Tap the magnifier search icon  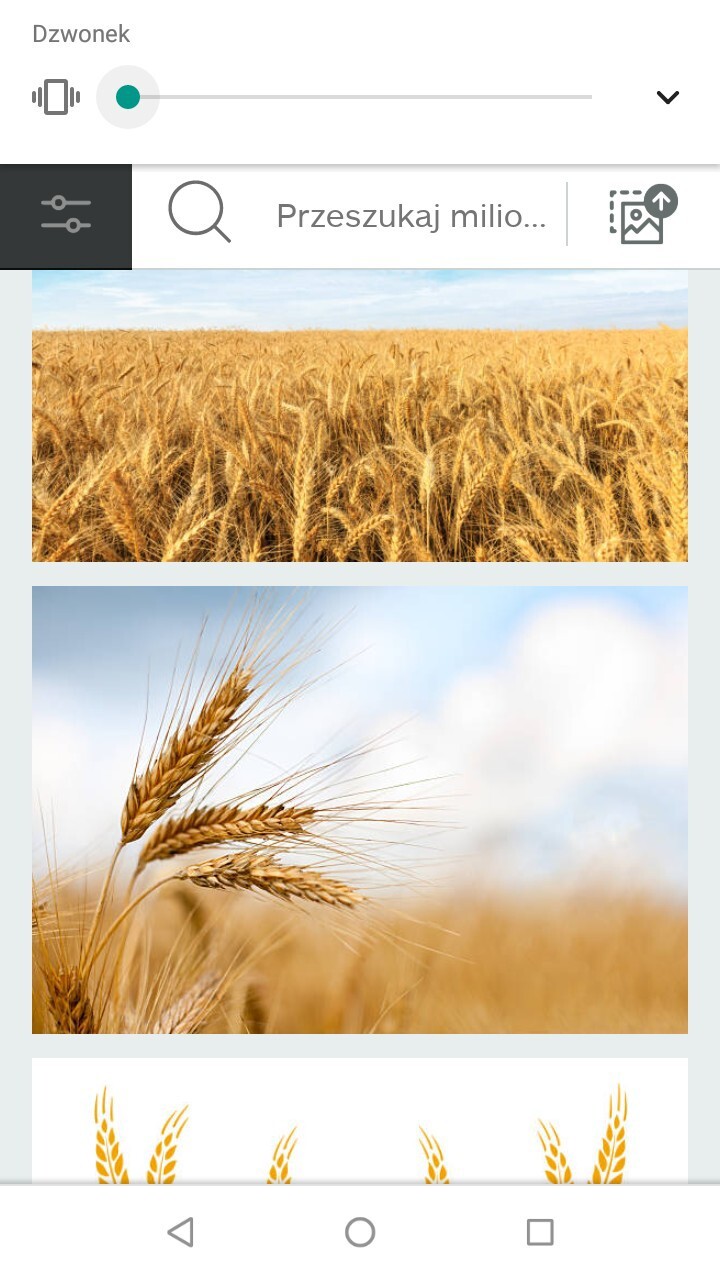(199, 212)
